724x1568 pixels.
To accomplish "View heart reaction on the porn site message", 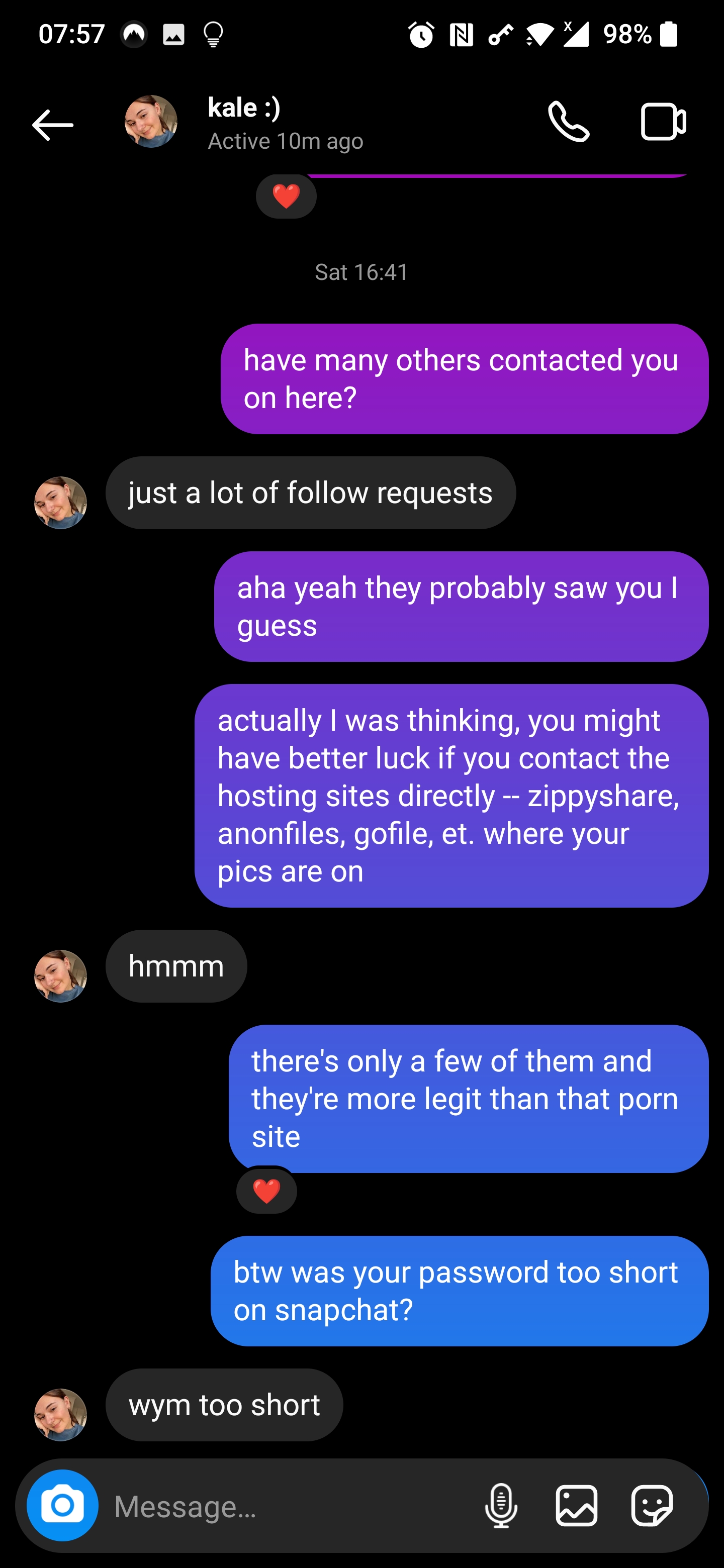I will pyautogui.click(x=266, y=1191).
